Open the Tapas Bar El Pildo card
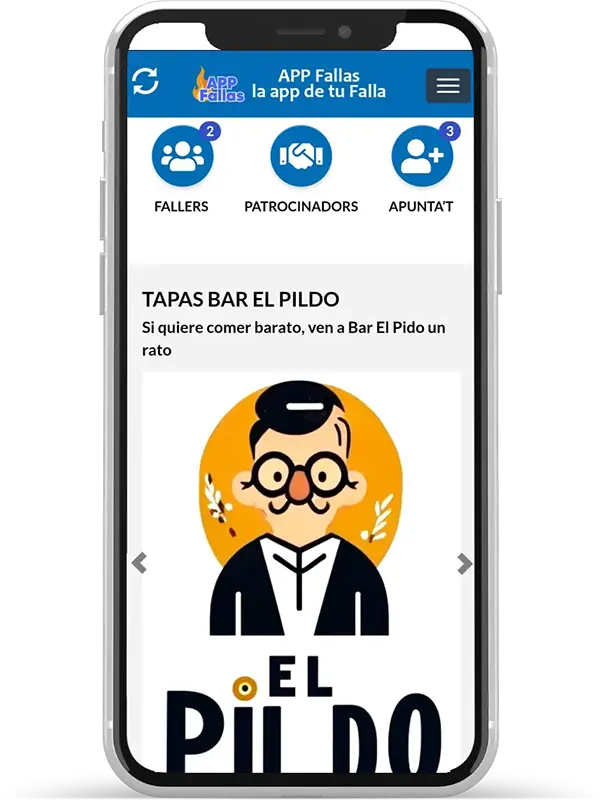This screenshot has width=601, height=800. coord(240,299)
